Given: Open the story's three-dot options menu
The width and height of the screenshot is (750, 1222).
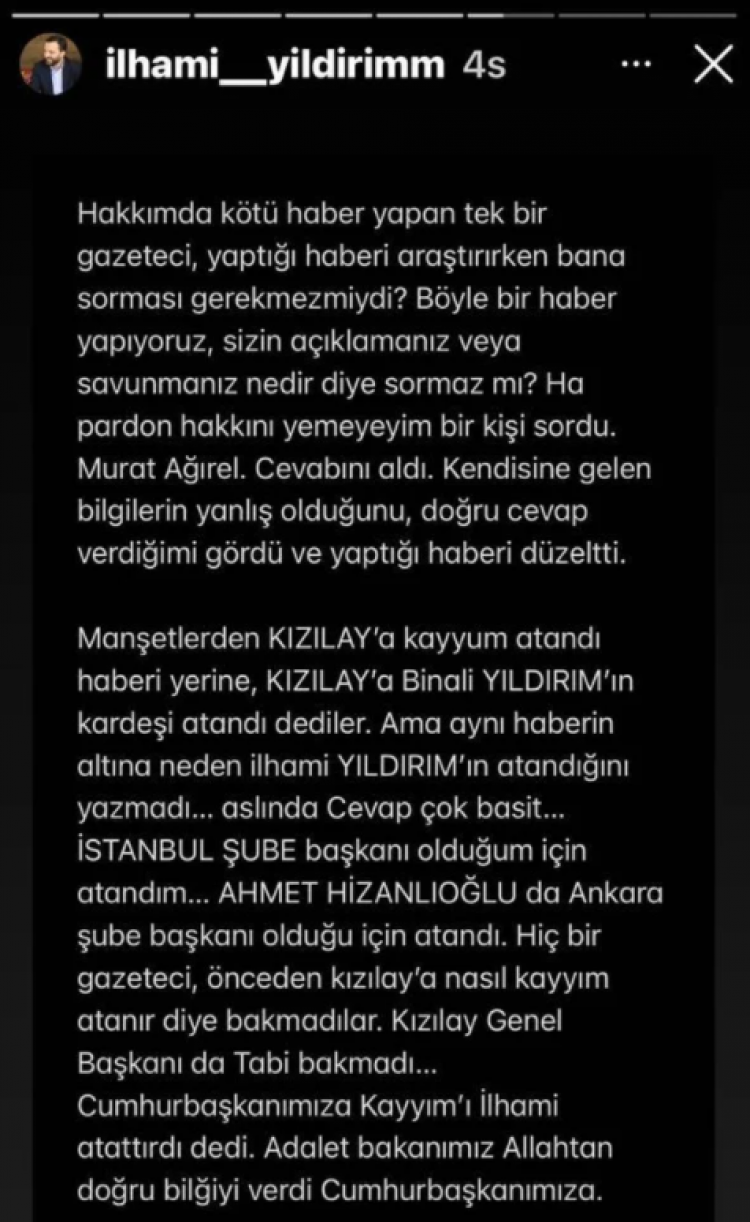Looking at the screenshot, I should (x=637, y=65).
